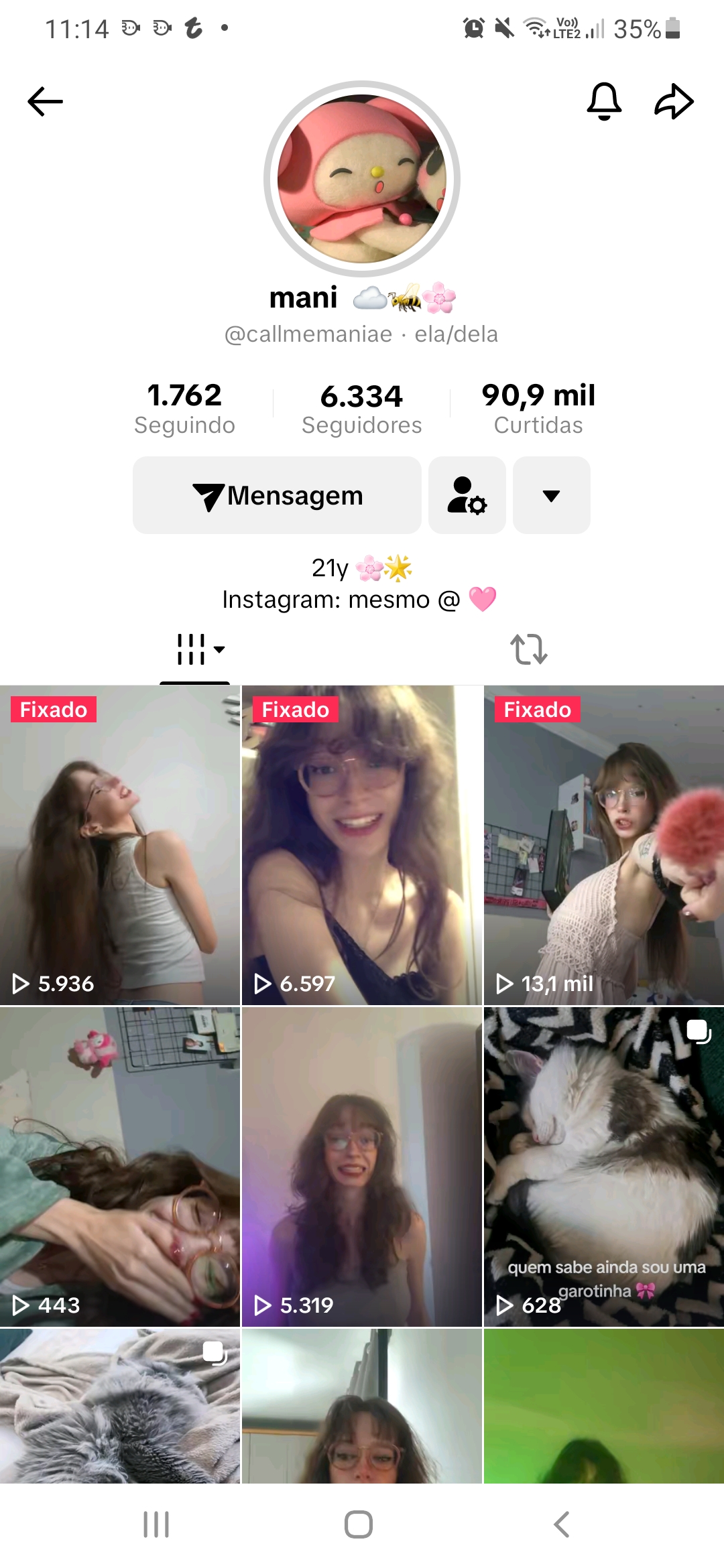Open recent apps from navigation bar
This screenshot has height=1568, width=724.
click(x=156, y=1524)
